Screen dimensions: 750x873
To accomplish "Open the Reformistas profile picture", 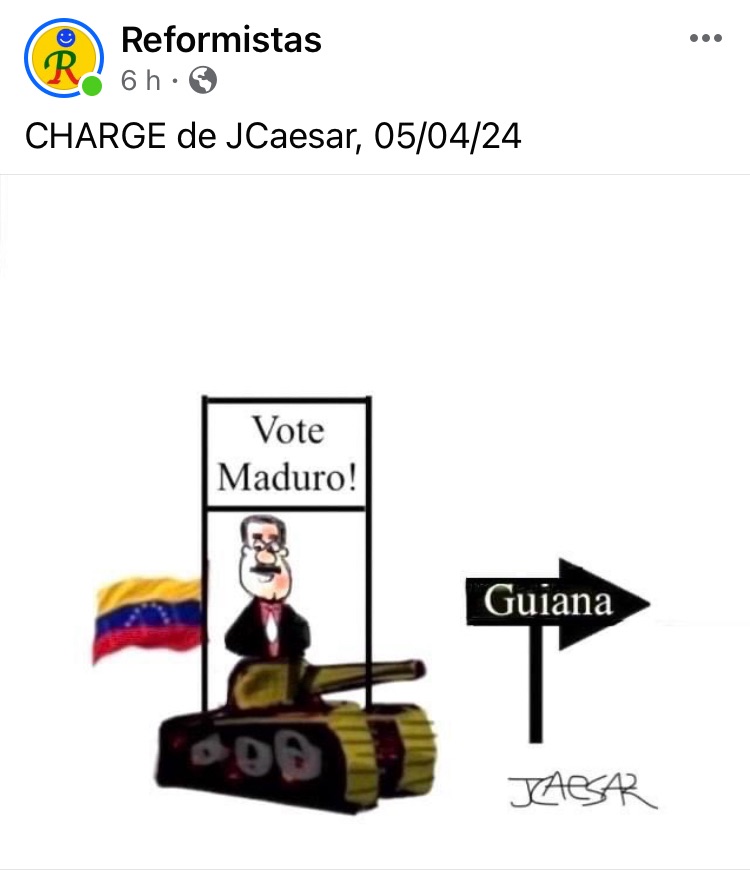I will pyautogui.click(x=63, y=58).
